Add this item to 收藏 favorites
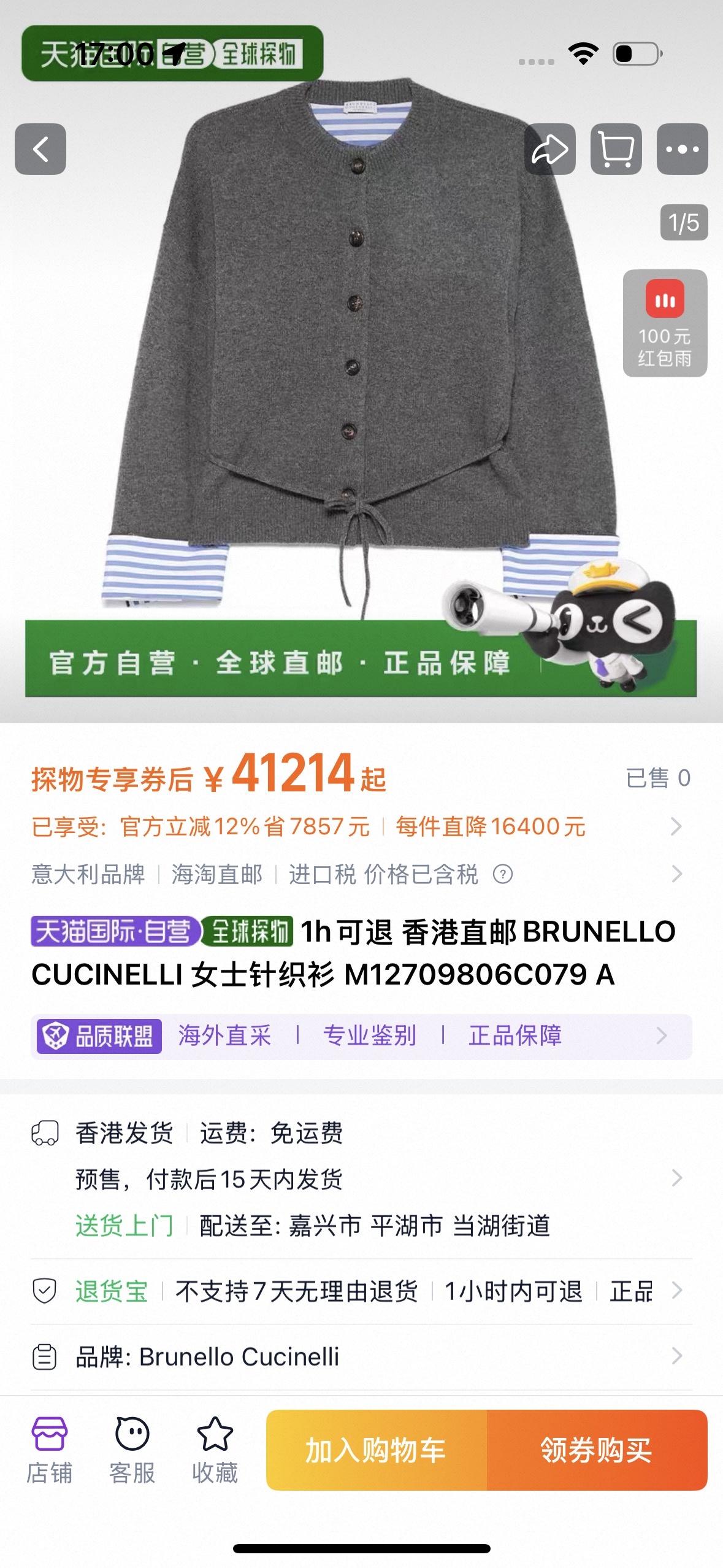 [215, 1449]
